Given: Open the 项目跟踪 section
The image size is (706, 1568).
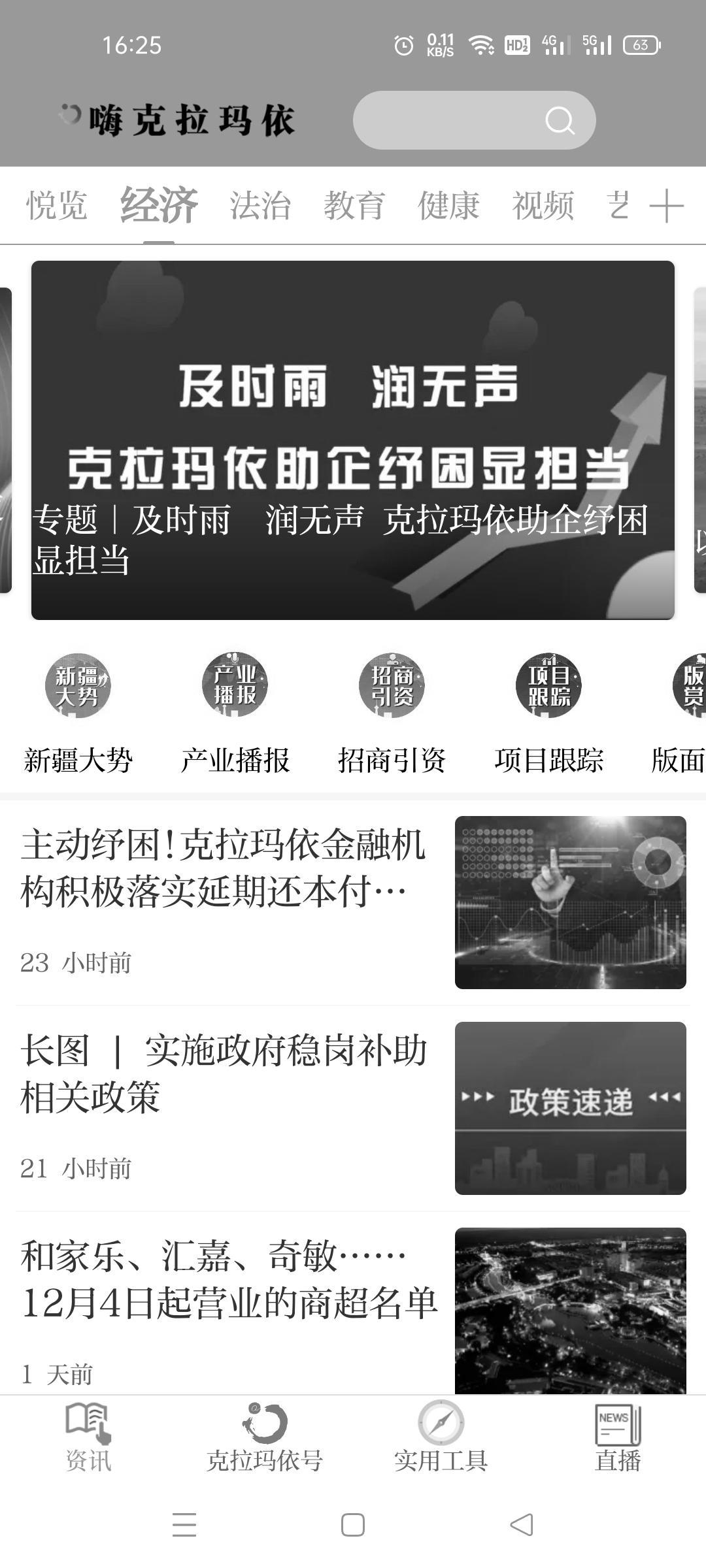Looking at the screenshot, I should point(548,712).
